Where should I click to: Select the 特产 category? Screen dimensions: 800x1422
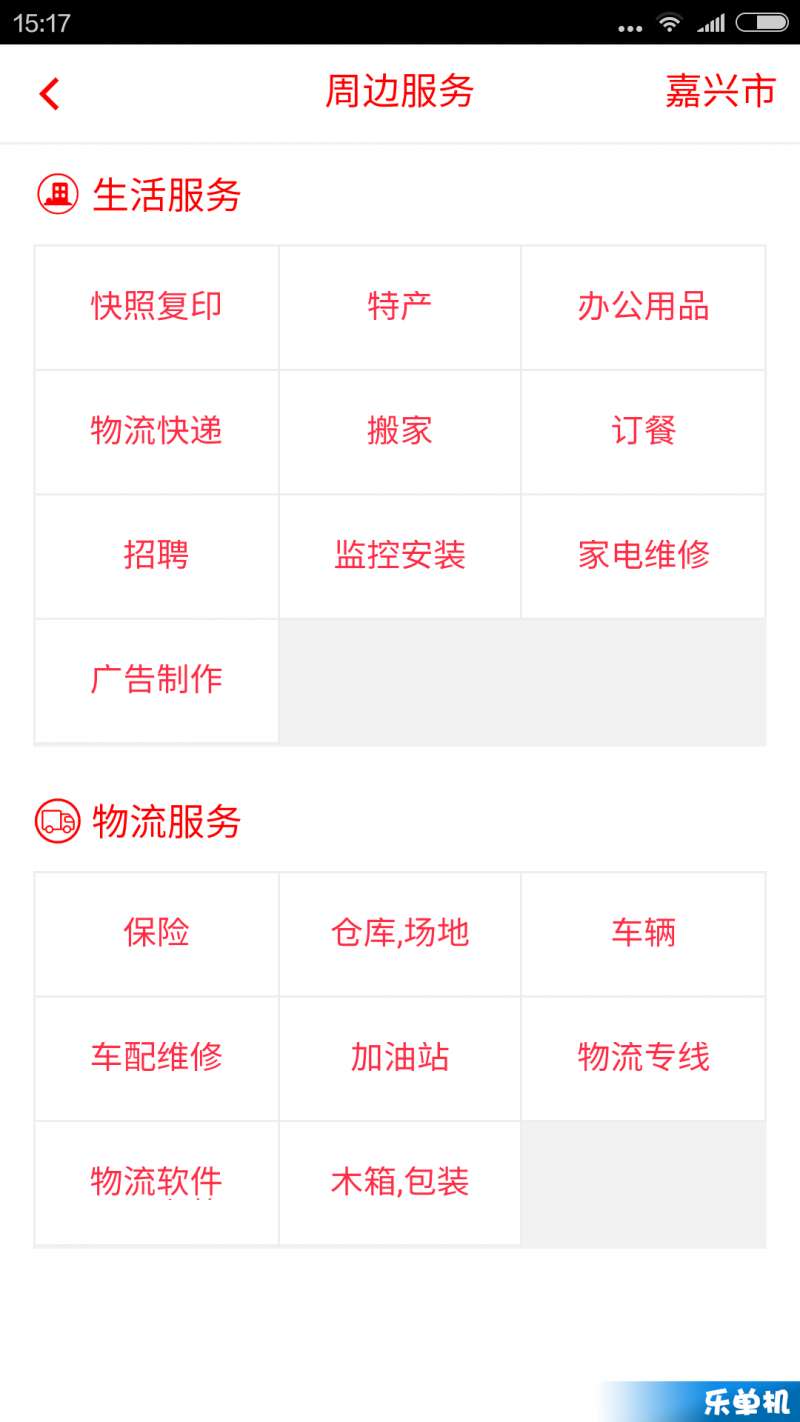coord(400,307)
